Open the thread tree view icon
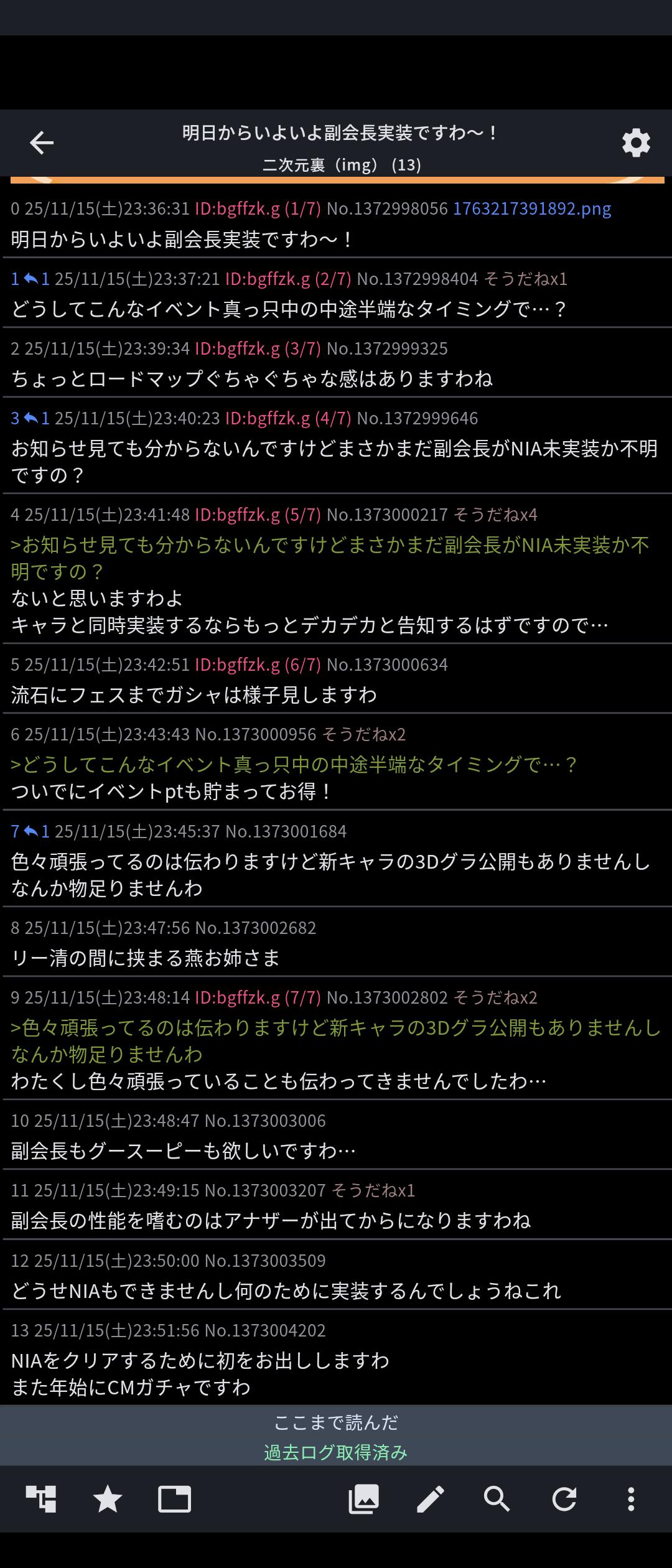The width and height of the screenshot is (672, 1568). coord(41,1499)
